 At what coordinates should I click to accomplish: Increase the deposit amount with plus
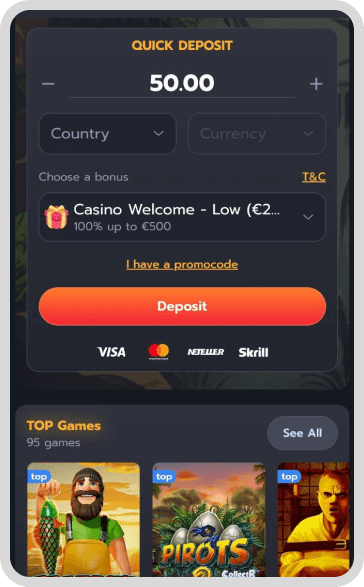(316, 83)
